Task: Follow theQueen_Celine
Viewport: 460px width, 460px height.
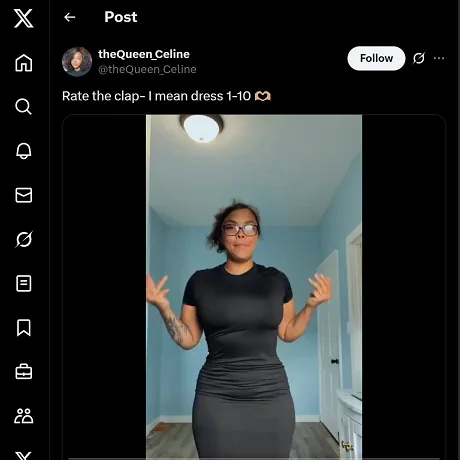Action: [376, 58]
